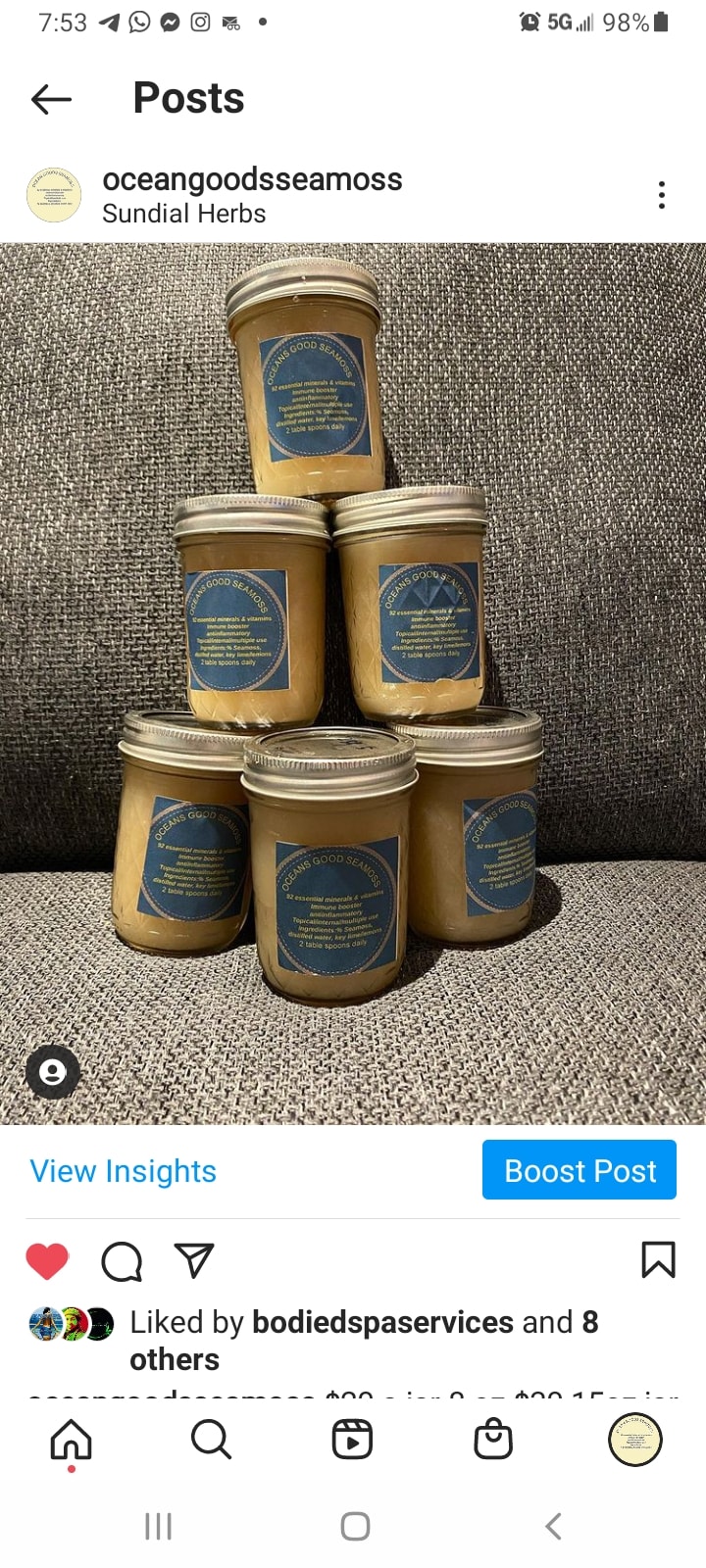The width and height of the screenshot is (706, 1568).
Task: Switch to the Home tab
Action: (72, 1441)
